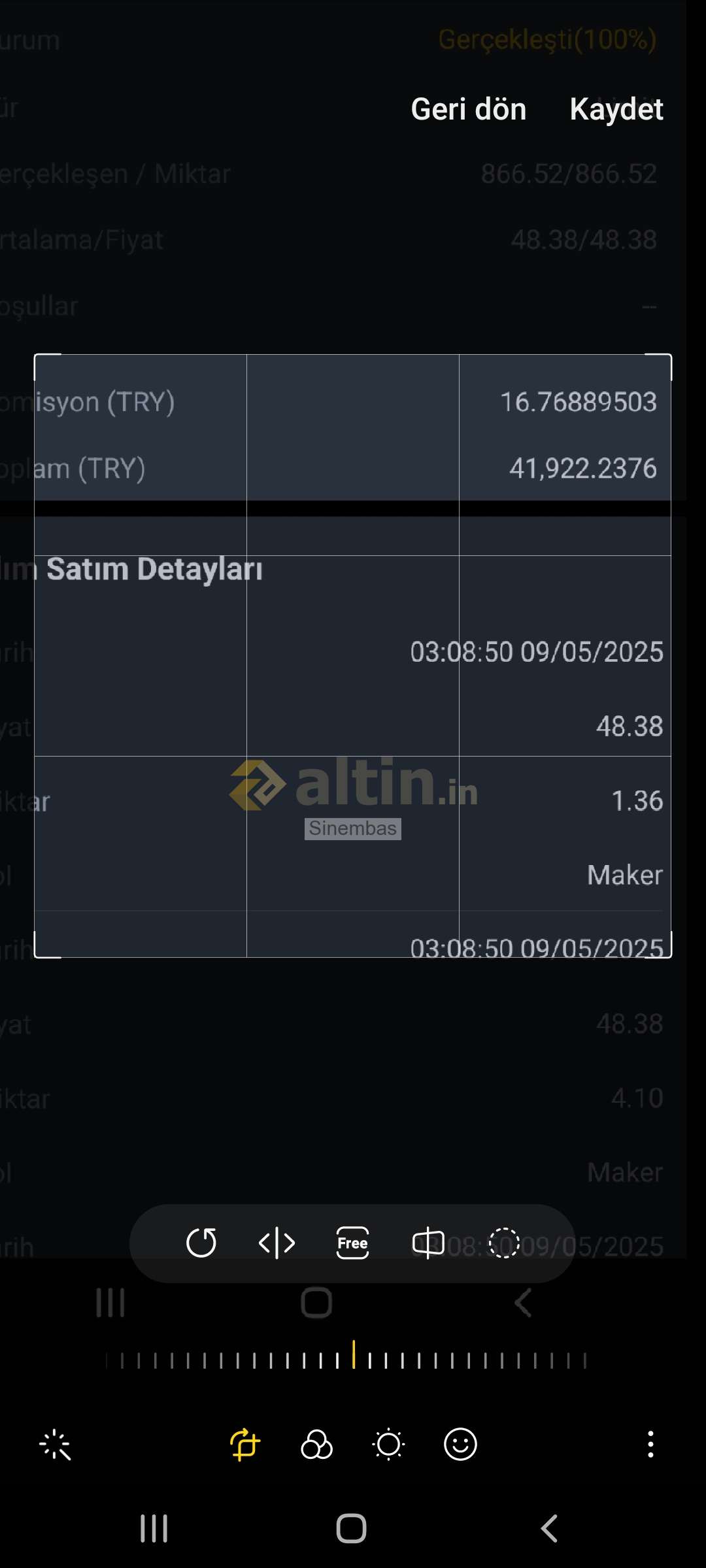Go to the home screen
The width and height of the screenshot is (706, 1568).
[352, 1529]
